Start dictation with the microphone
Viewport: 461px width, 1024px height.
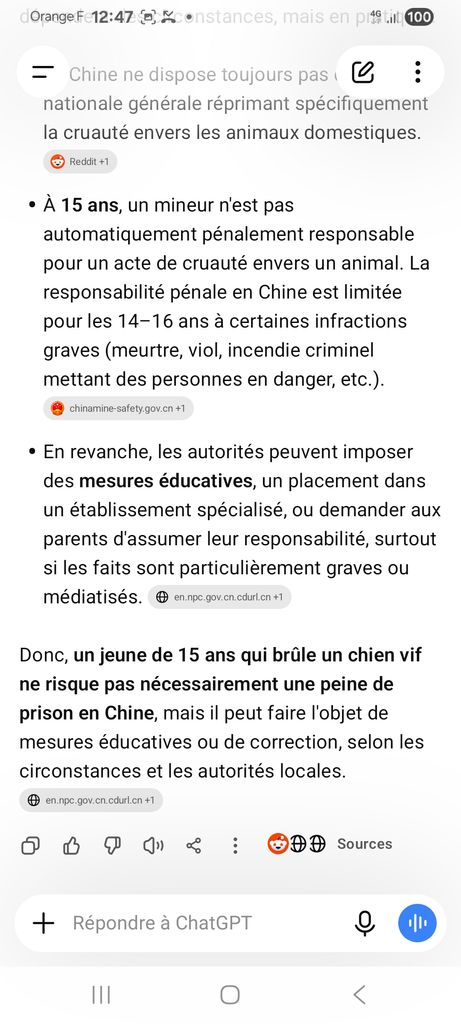(x=365, y=923)
